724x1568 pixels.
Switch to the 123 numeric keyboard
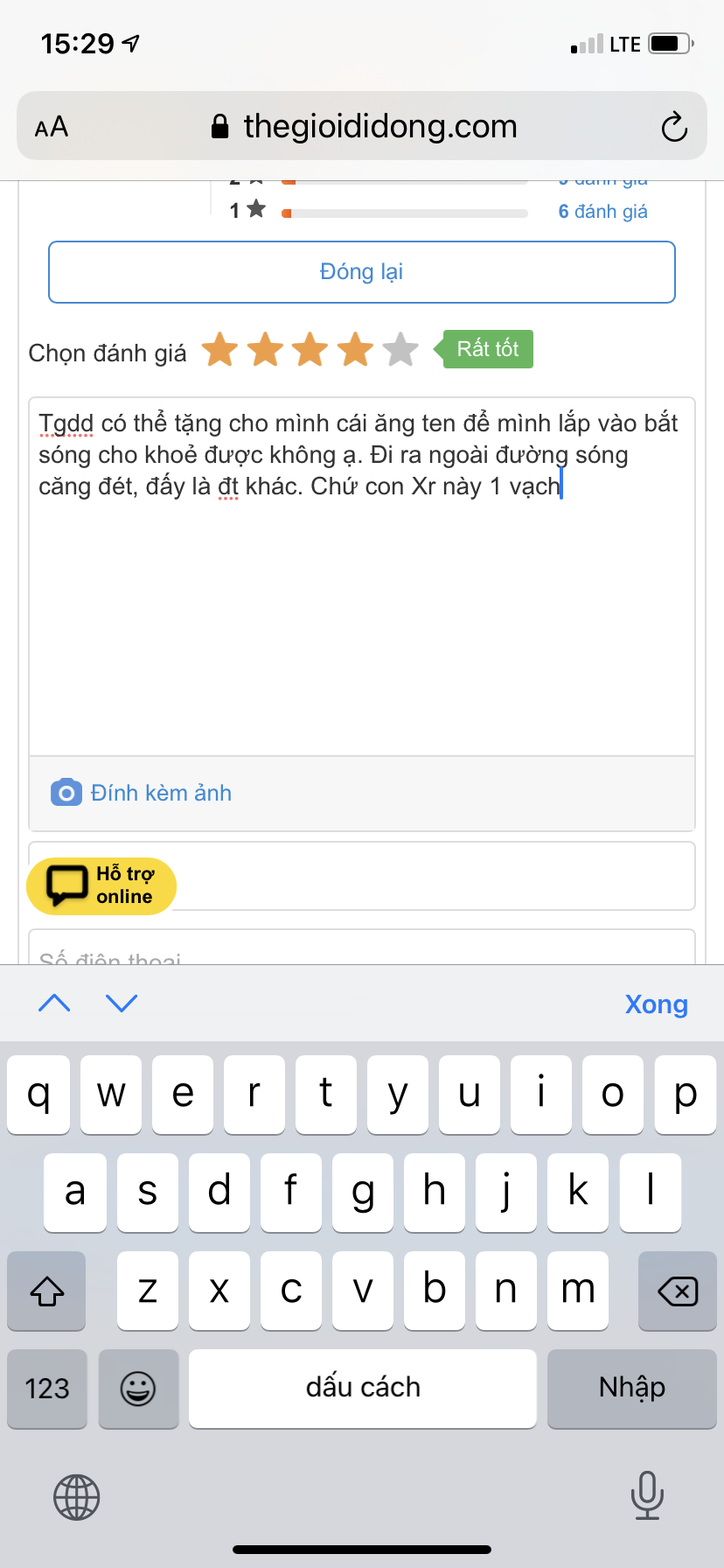47,1388
